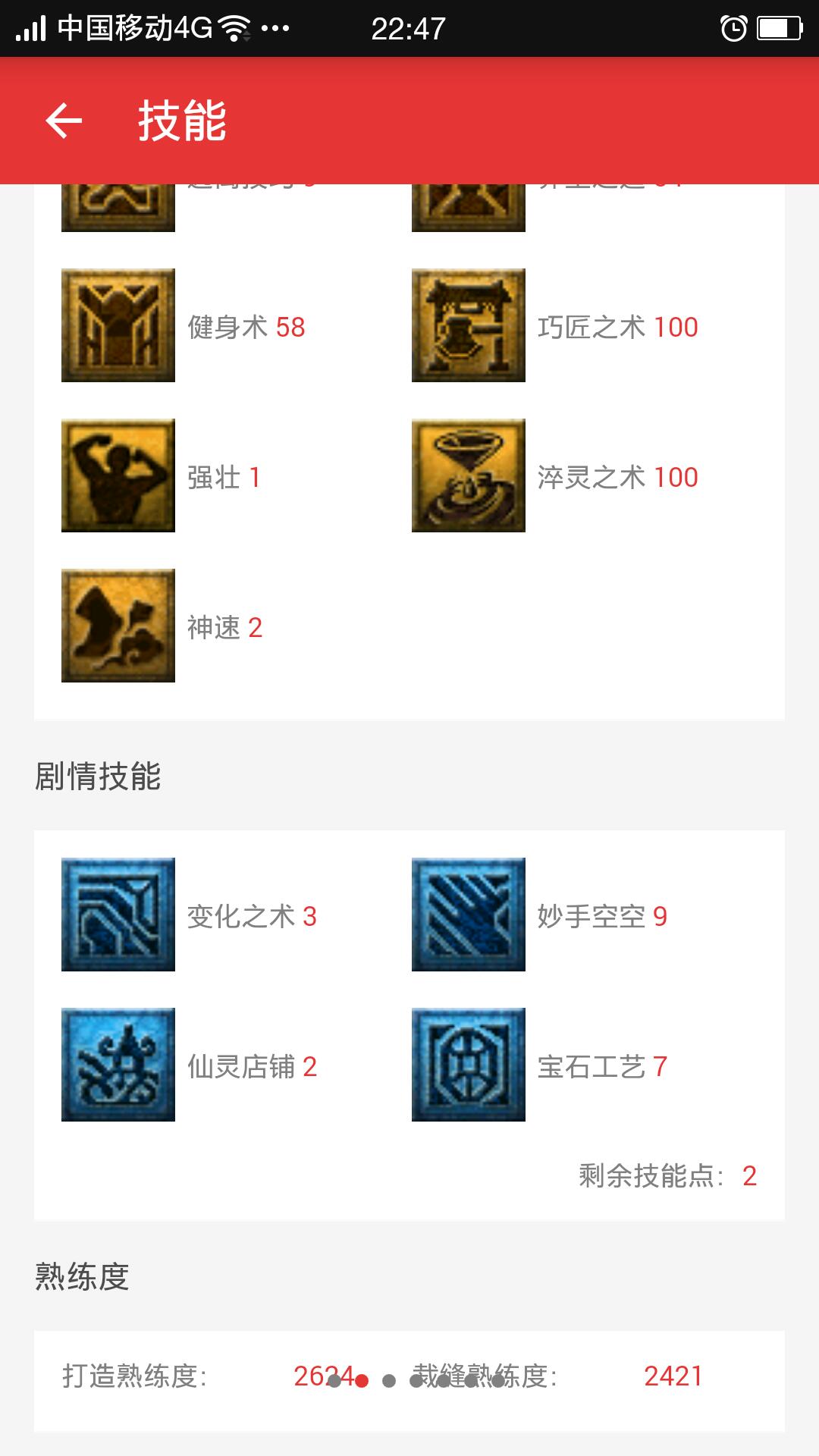The height and width of the screenshot is (1456, 819).
Task: Open the 神速 skill
Action: (x=118, y=626)
